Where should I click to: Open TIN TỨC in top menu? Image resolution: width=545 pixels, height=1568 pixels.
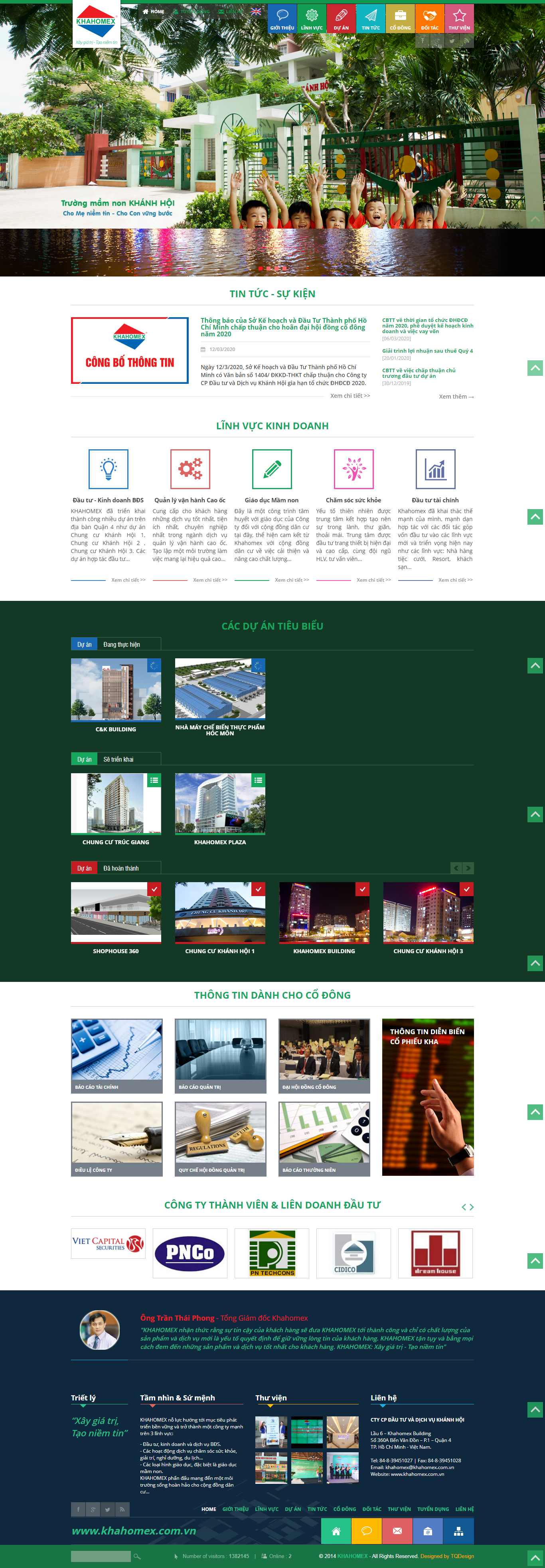[370, 18]
